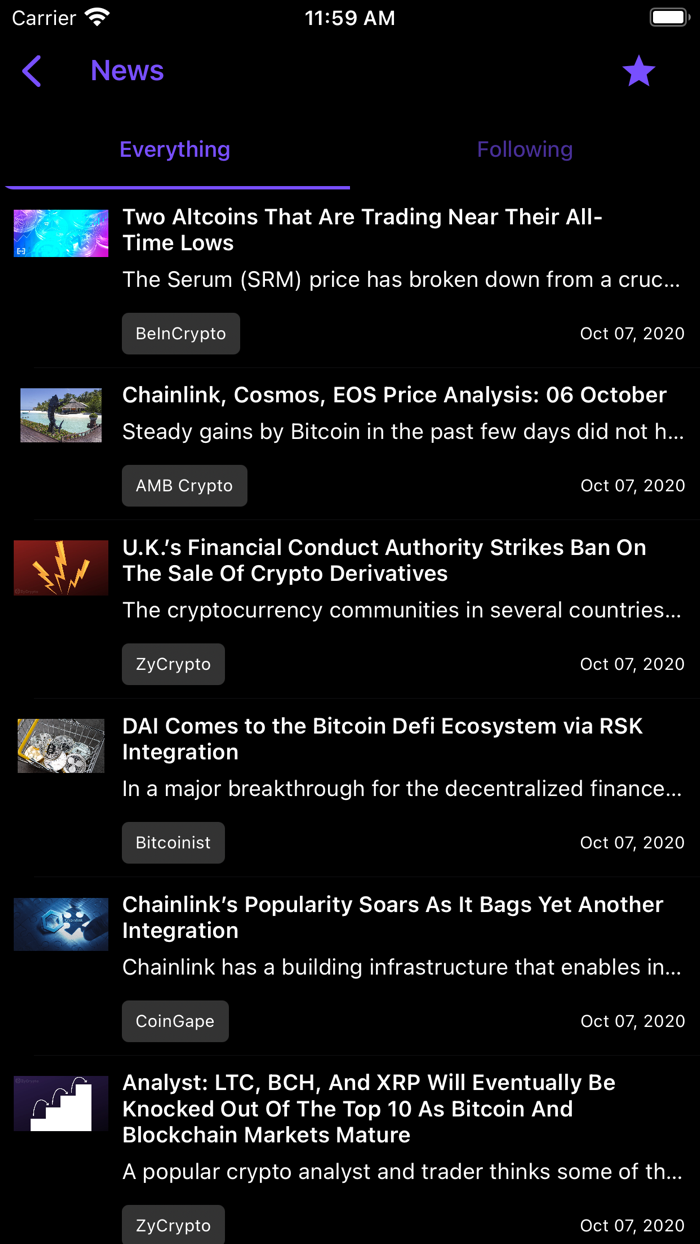Tap the star favorites icon
The image size is (700, 1244).
click(638, 71)
